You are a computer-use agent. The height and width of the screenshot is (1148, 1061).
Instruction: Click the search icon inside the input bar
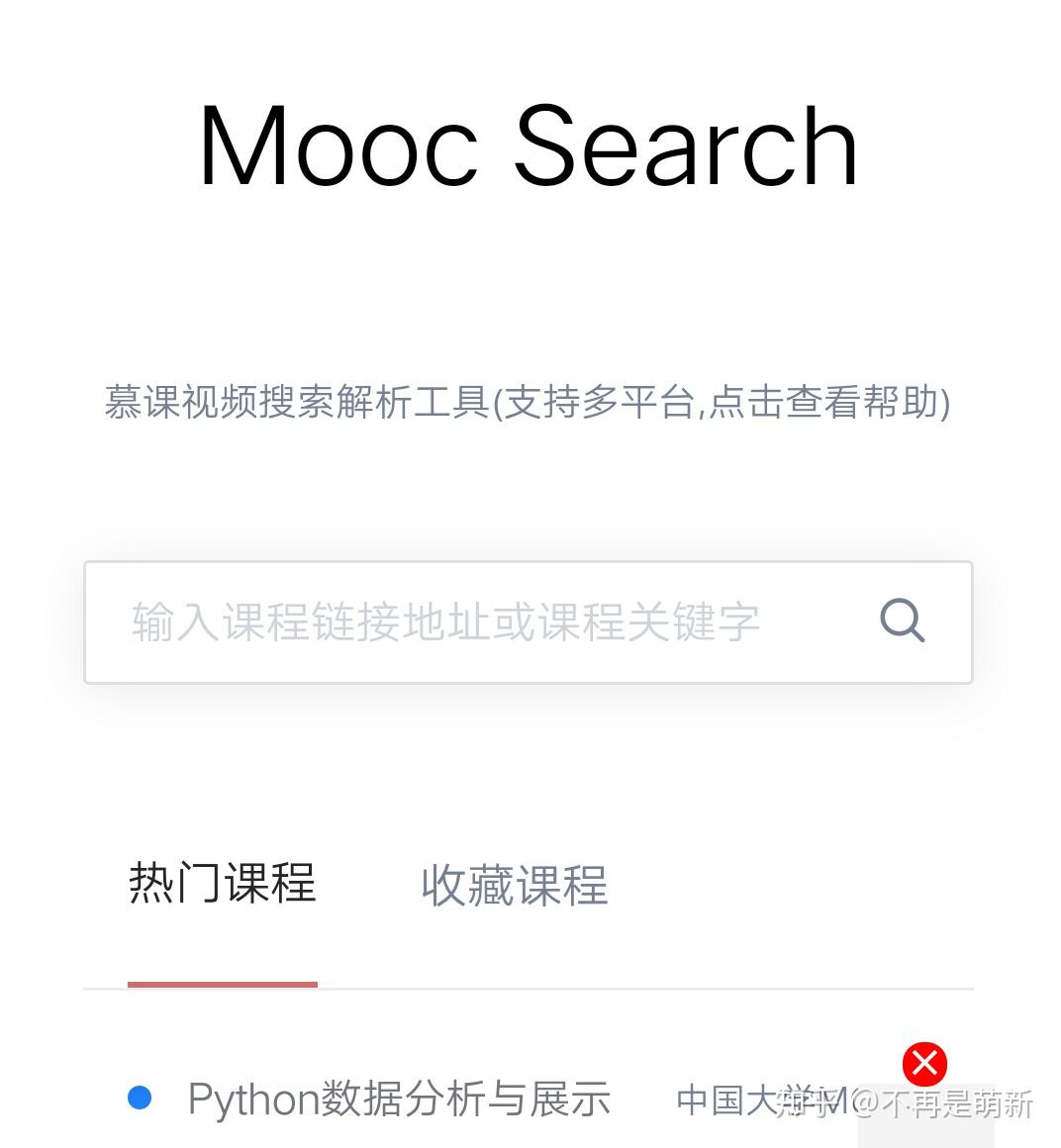(901, 621)
